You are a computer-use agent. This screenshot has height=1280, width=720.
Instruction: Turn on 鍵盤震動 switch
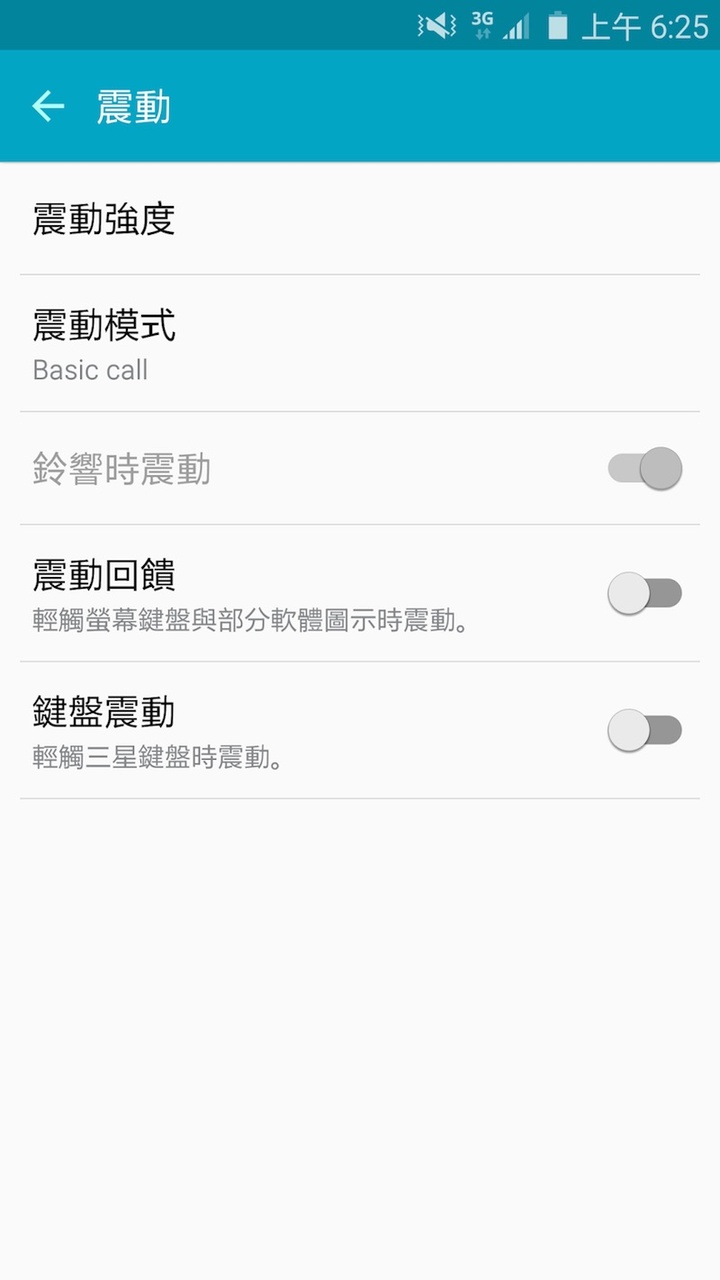pos(645,730)
